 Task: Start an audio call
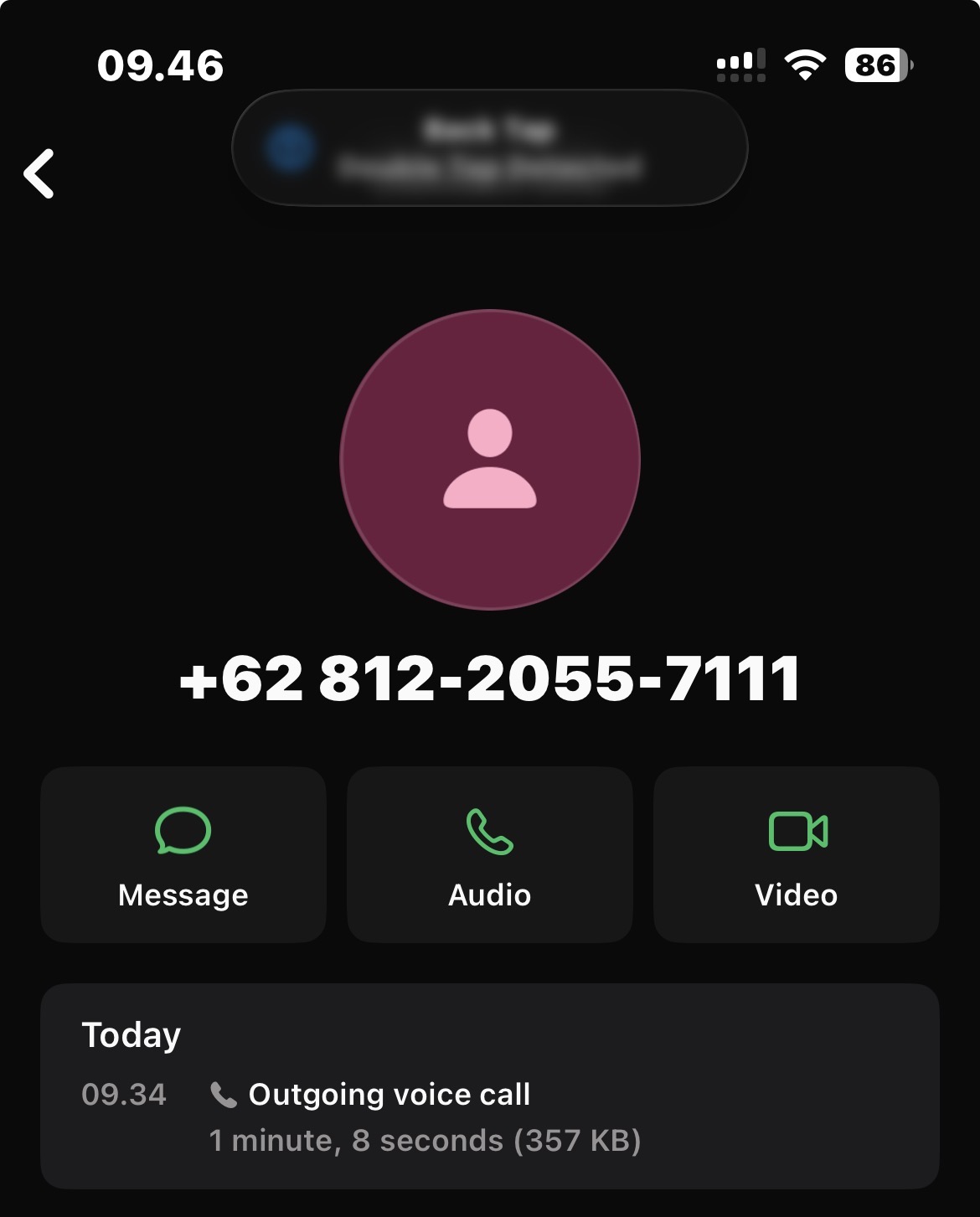point(490,854)
